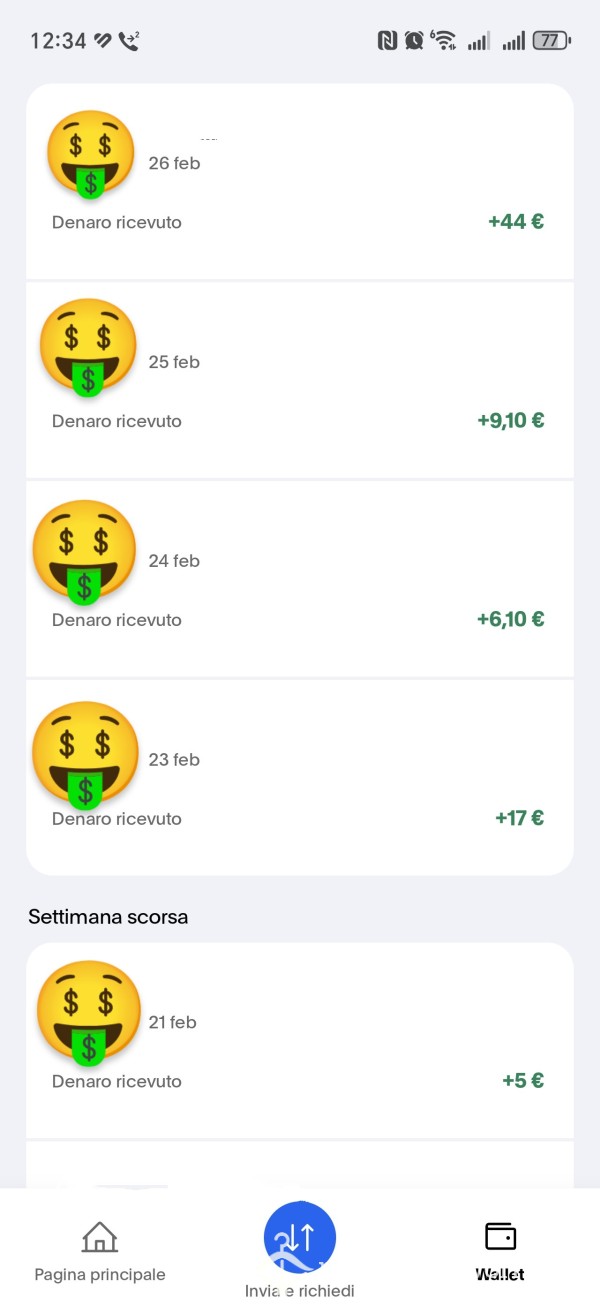The height and width of the screenshot is (1313, 600).
Task: Switch to the Wallet tab
Action: coord(500,1251)
